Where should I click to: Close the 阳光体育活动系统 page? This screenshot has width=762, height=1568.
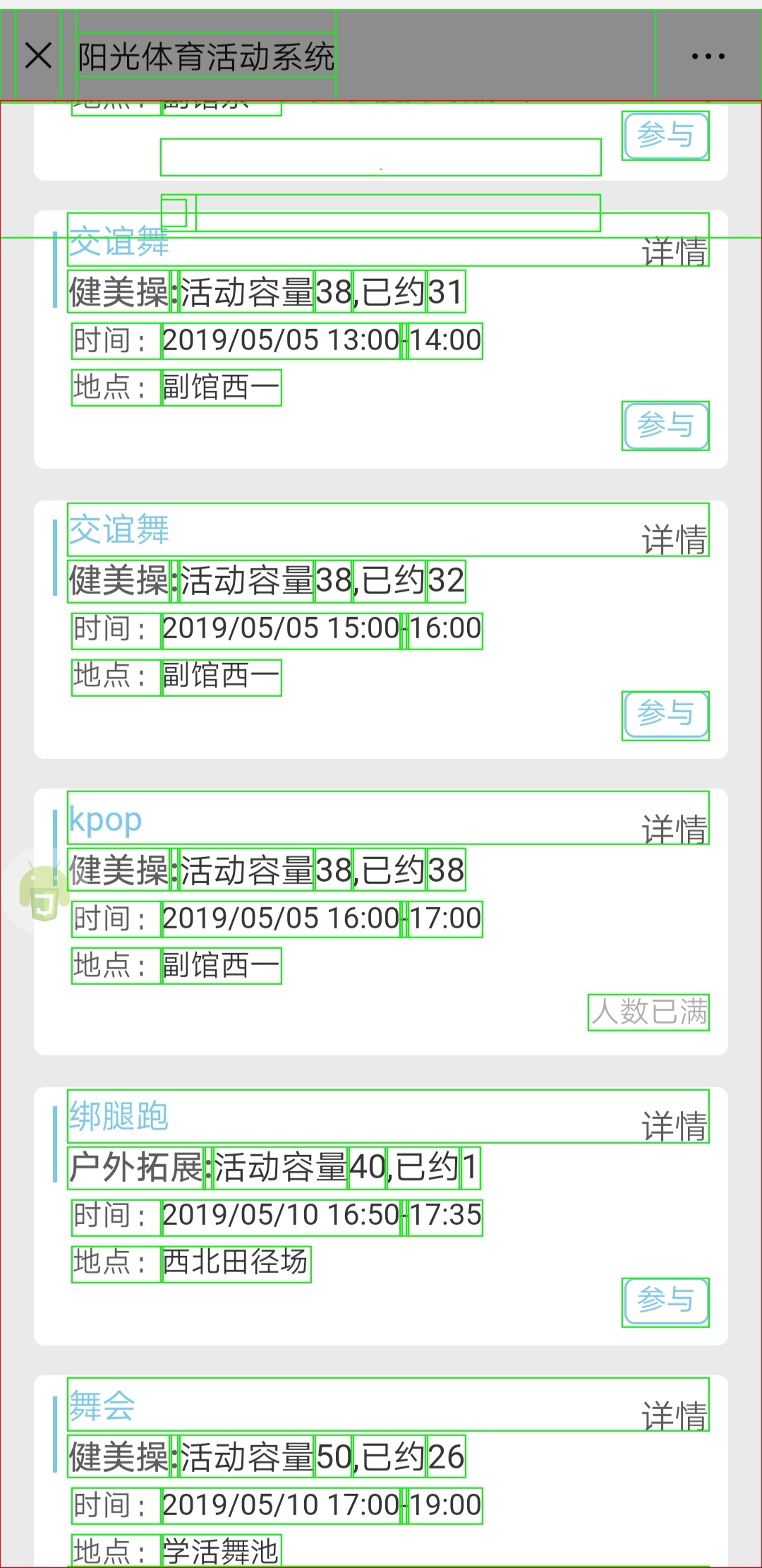click(38, 55)
